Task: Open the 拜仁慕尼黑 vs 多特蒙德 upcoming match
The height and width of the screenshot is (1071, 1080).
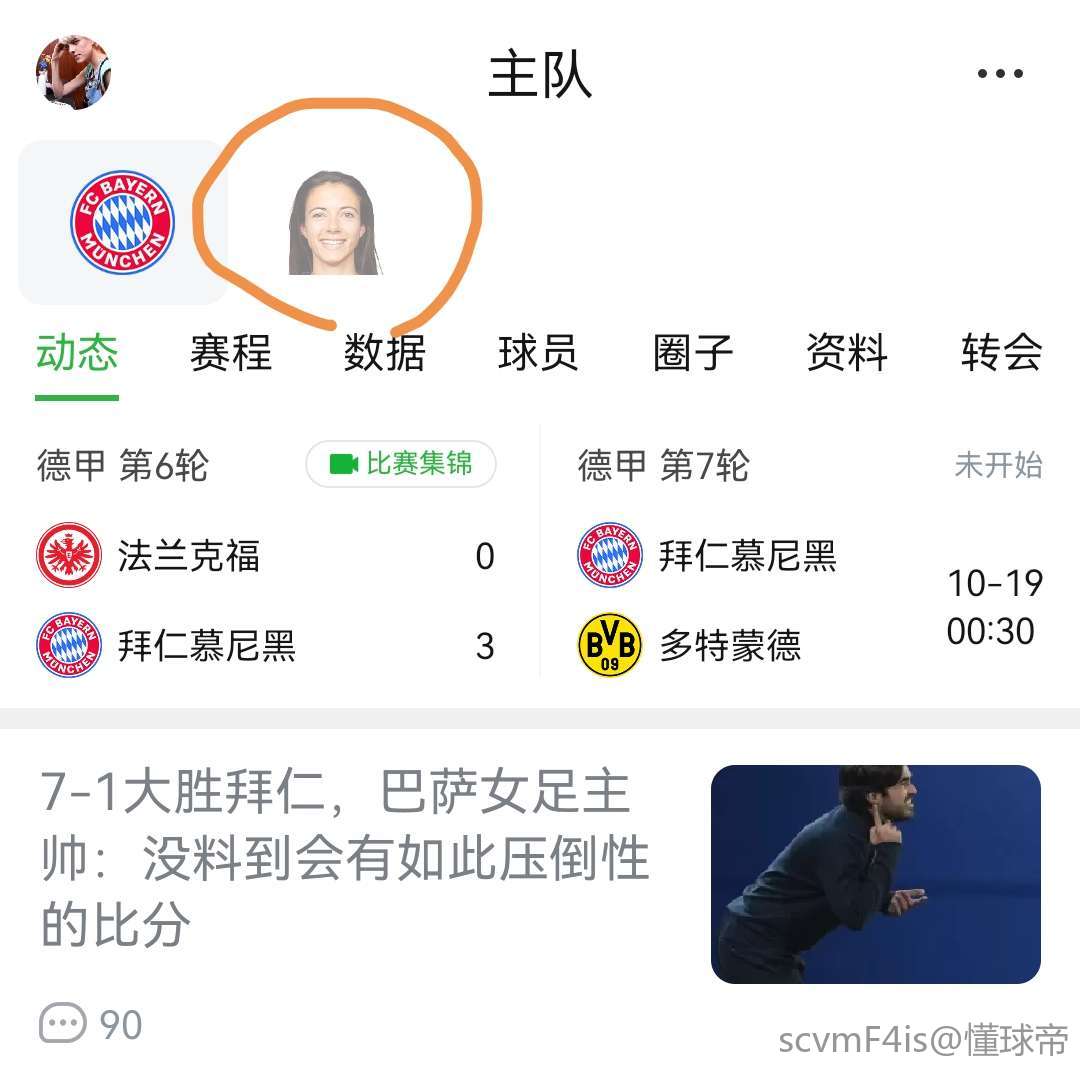Action: coord(810,600)
